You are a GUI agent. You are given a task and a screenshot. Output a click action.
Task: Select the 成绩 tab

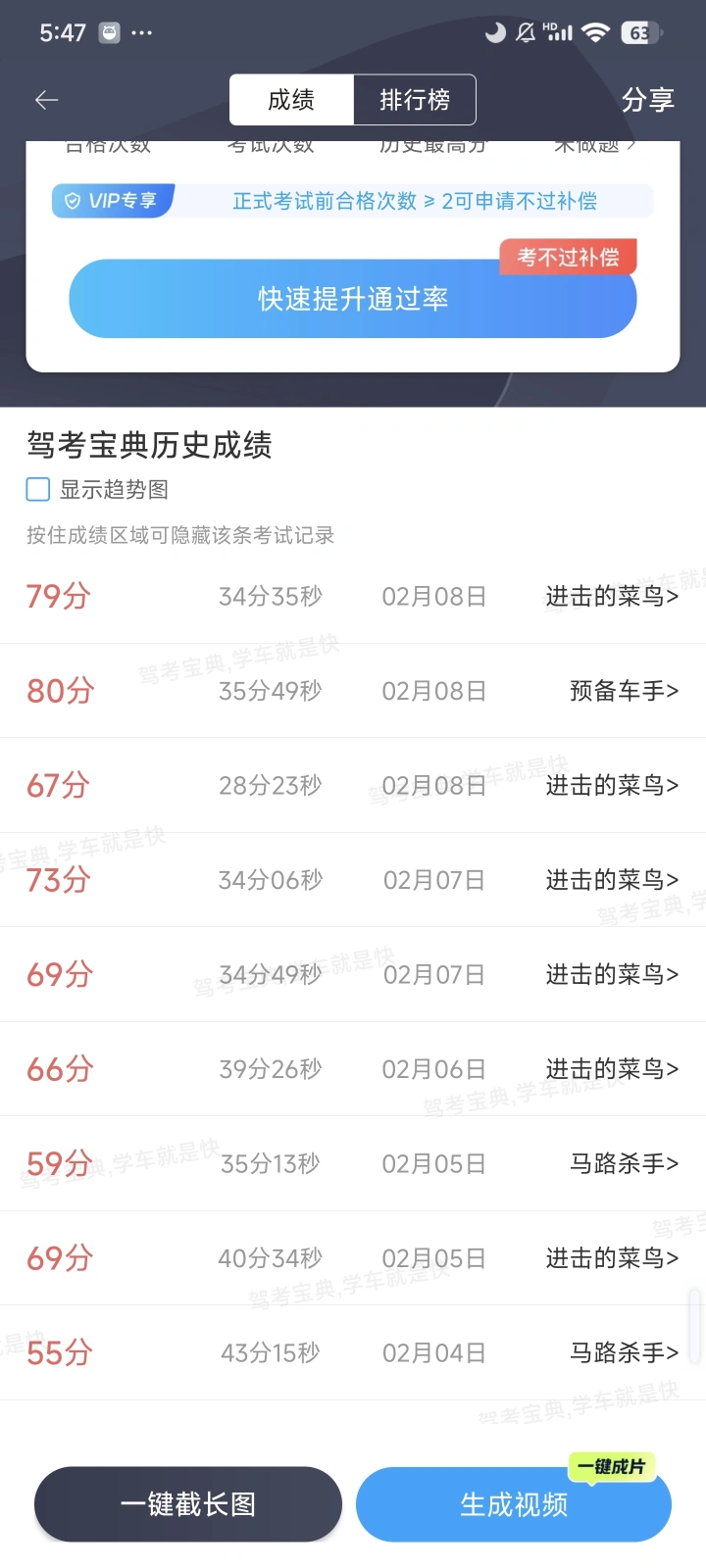(x=291, y=100)
